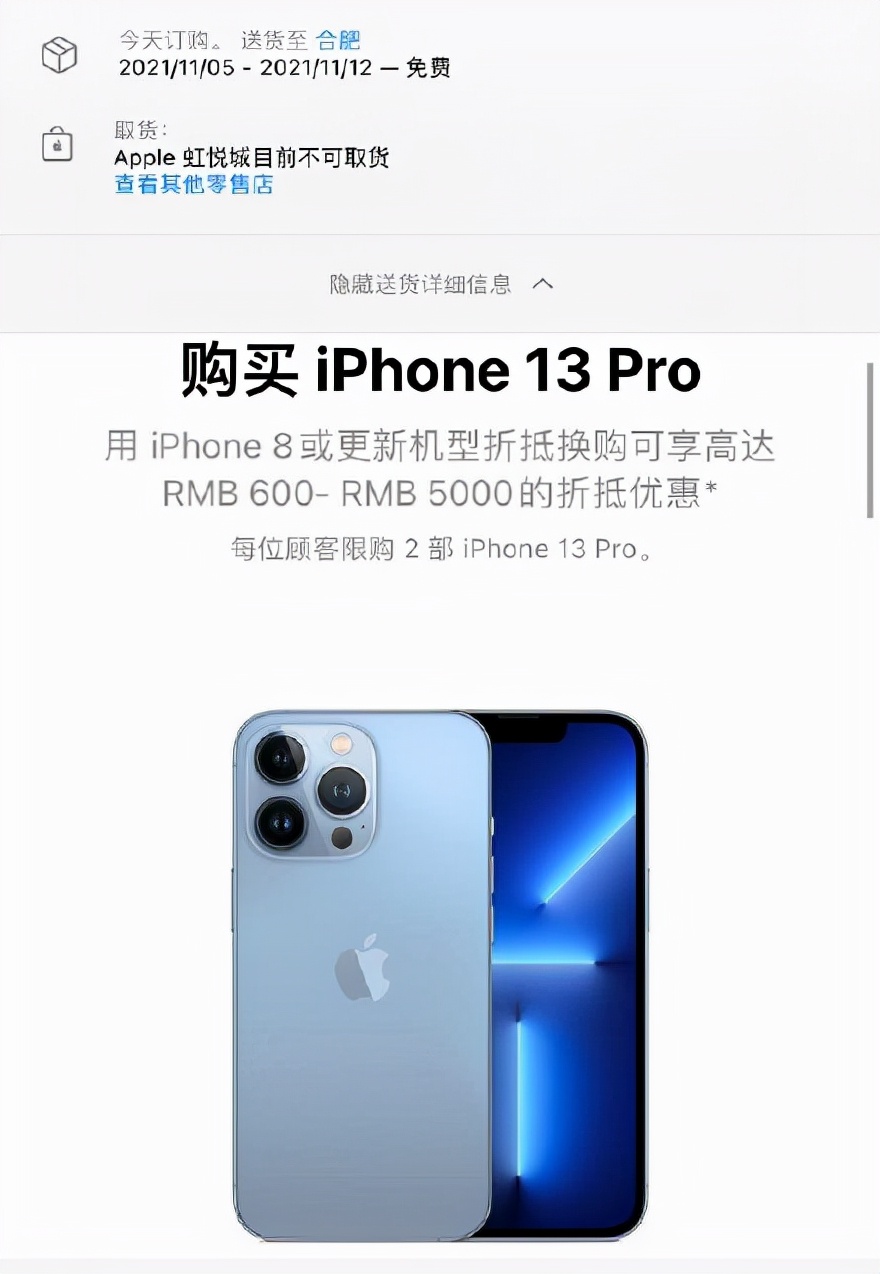Expand the 取货 pickup details area
Screen dimensions: 880x1274
tap(140, 128)
